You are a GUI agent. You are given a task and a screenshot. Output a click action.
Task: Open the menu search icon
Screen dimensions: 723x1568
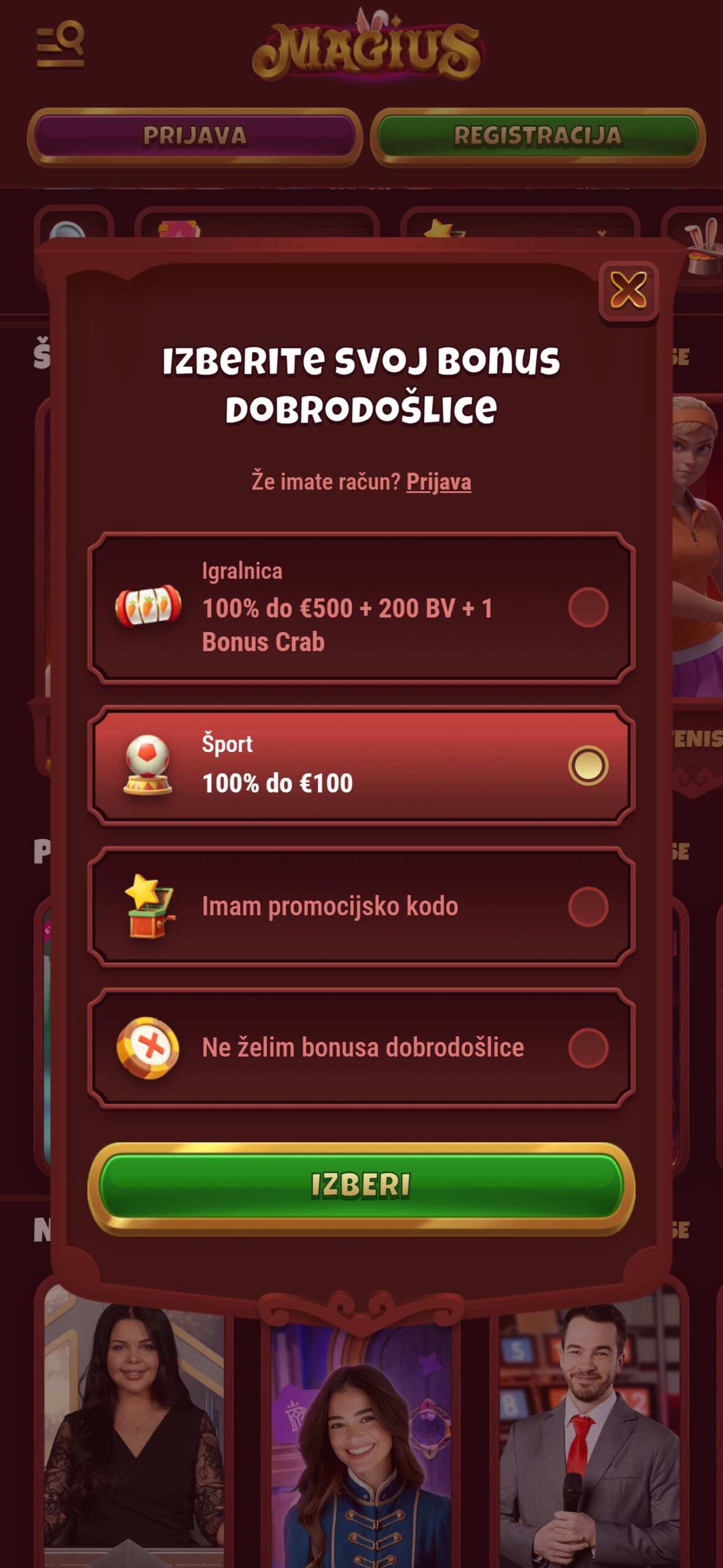(60, 44)
